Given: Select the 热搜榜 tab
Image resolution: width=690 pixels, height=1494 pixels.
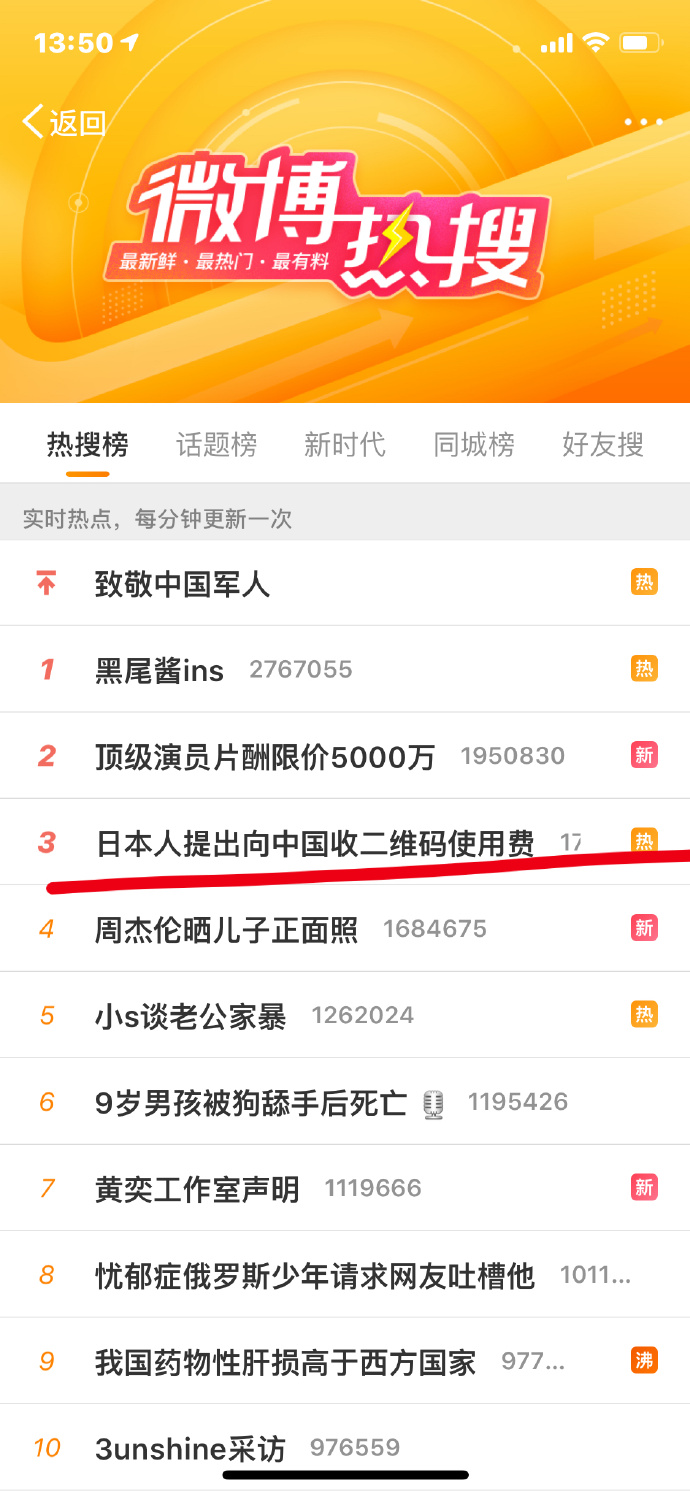Looking at the screenshot, I should [88, 444].
